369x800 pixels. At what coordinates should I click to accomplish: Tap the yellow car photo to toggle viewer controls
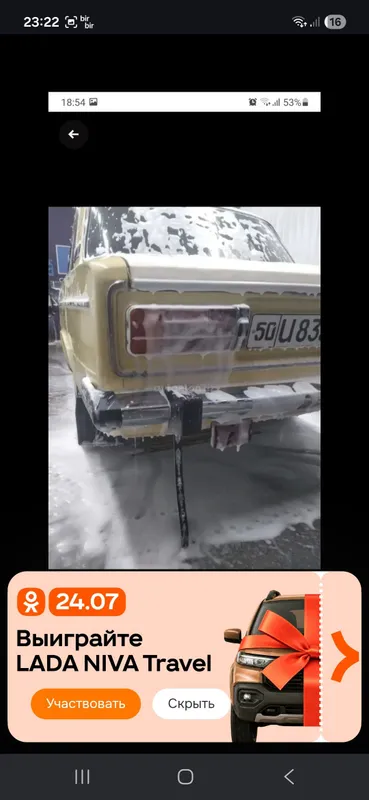pos(184,388)
